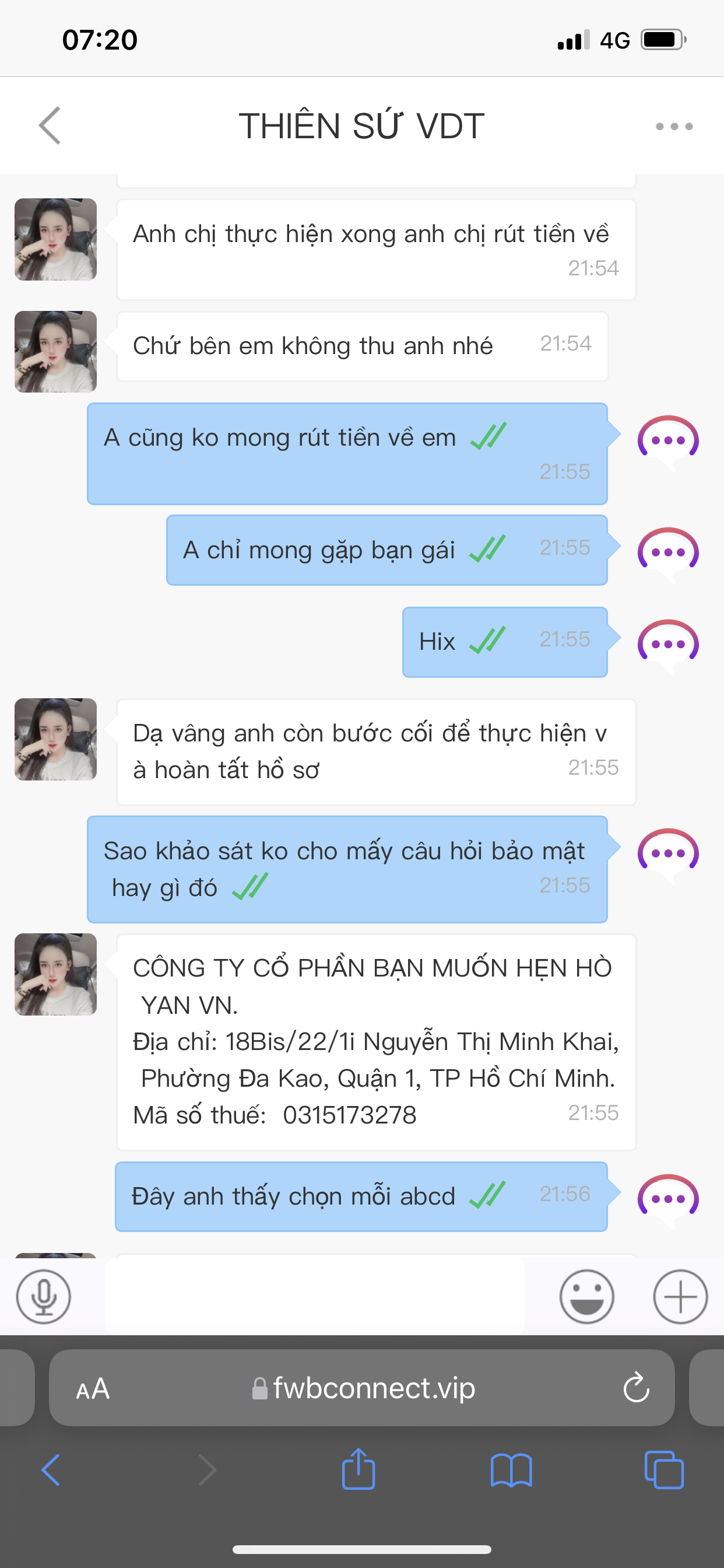724x1568 pixels.
Task: Go to the previous page in Safari
Action: coord(51,1470)
